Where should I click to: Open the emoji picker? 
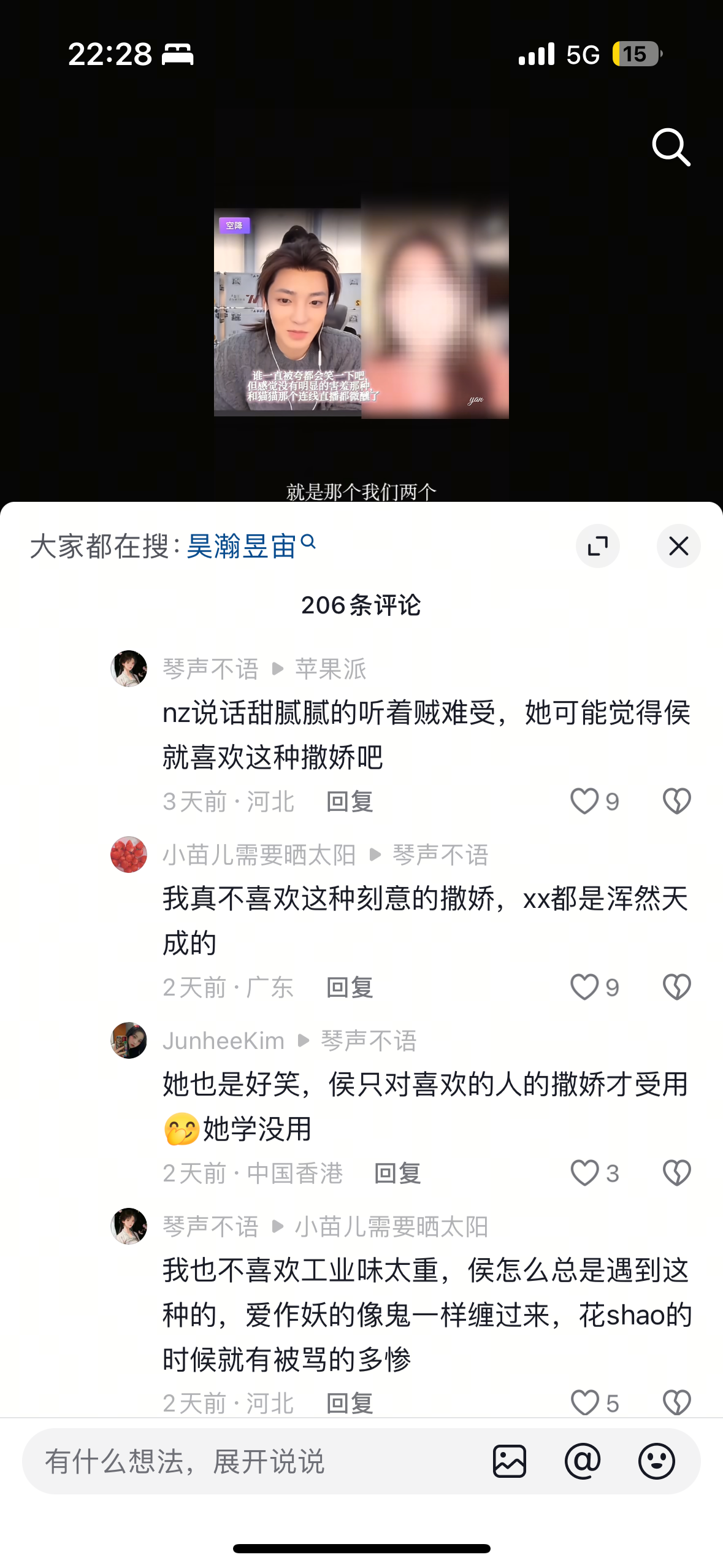click(x=656, y=1461)
